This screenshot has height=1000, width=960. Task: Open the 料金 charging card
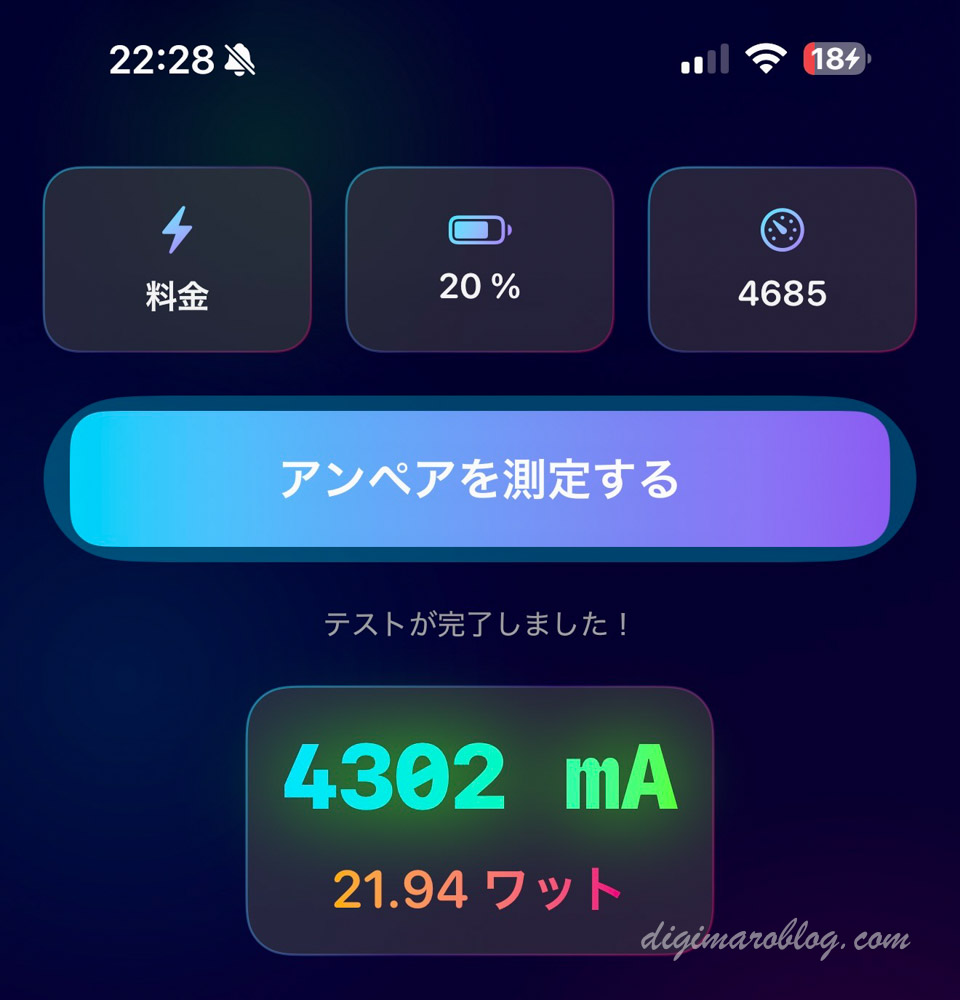coord(177,260)
